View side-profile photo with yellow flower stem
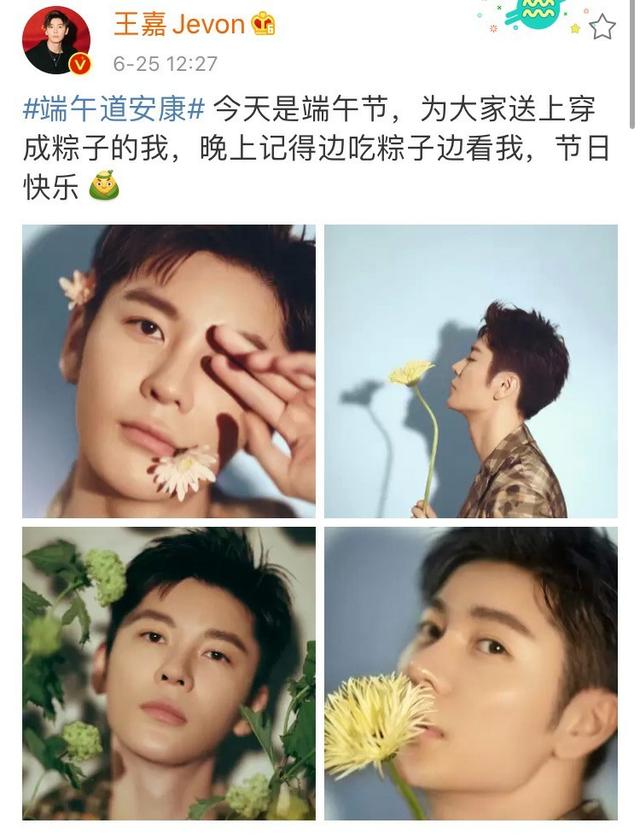 pos(470,371)
